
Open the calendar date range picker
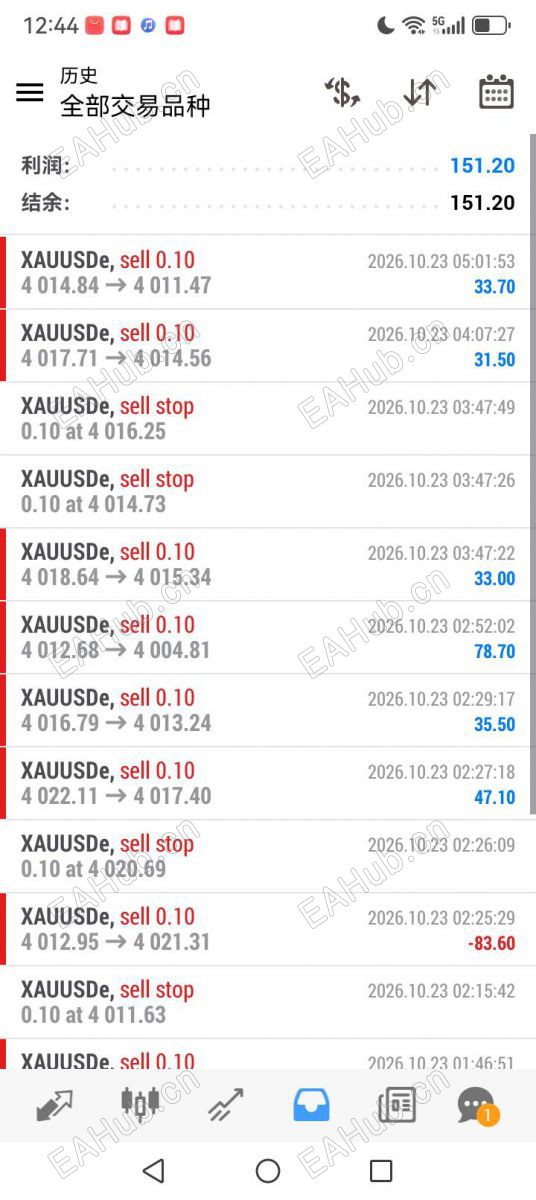pos(496,92)
